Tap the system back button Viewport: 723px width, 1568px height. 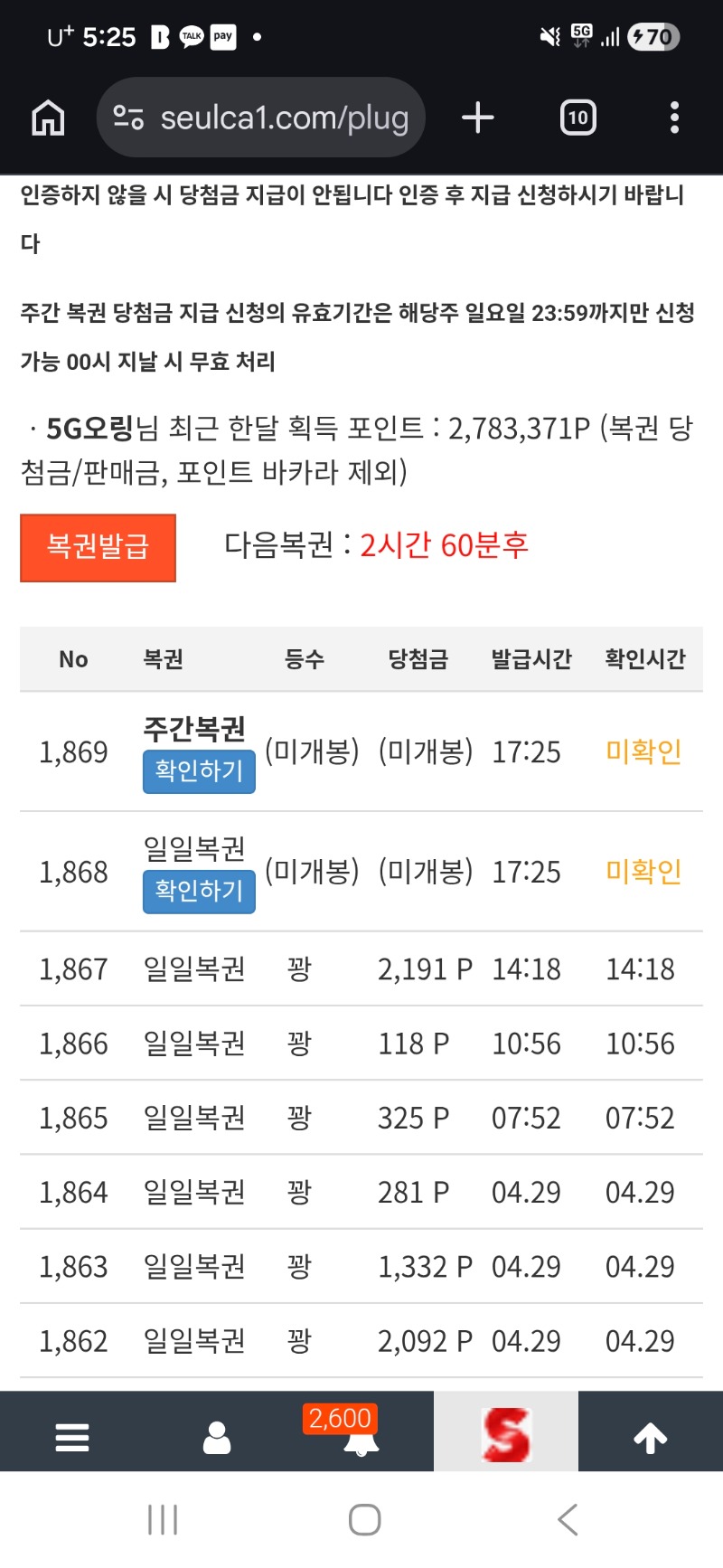pos(568,1520)
